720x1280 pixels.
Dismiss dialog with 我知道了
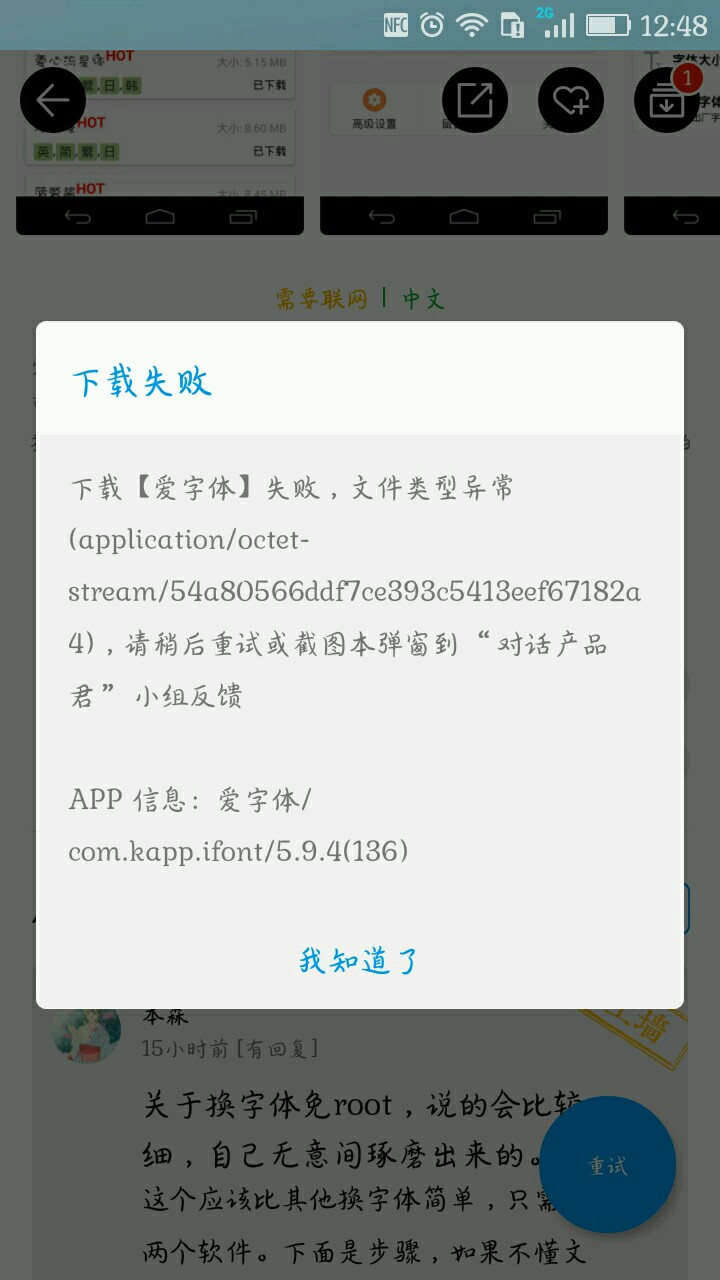359,961
